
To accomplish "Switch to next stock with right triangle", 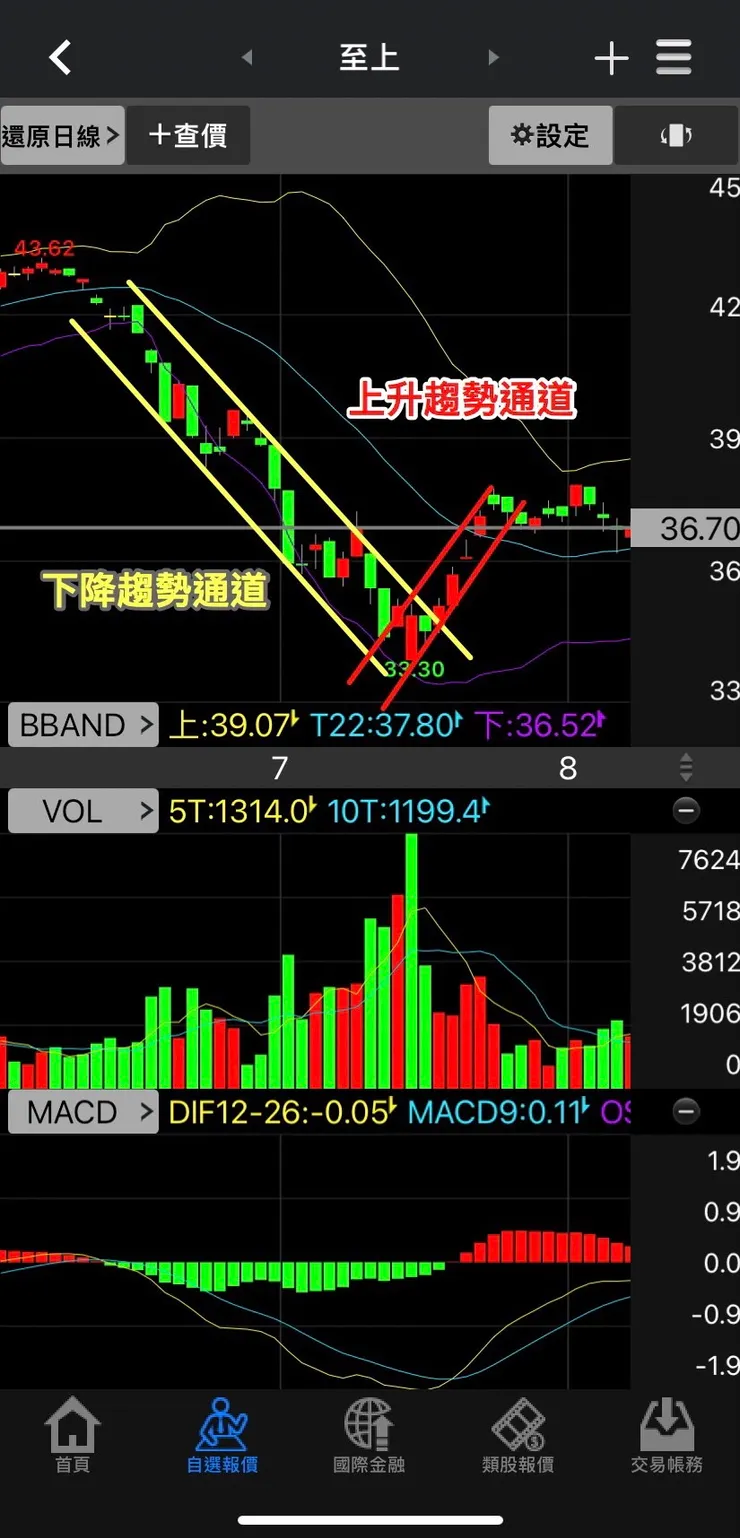I will pyautogui.click(x=493, y=58).
